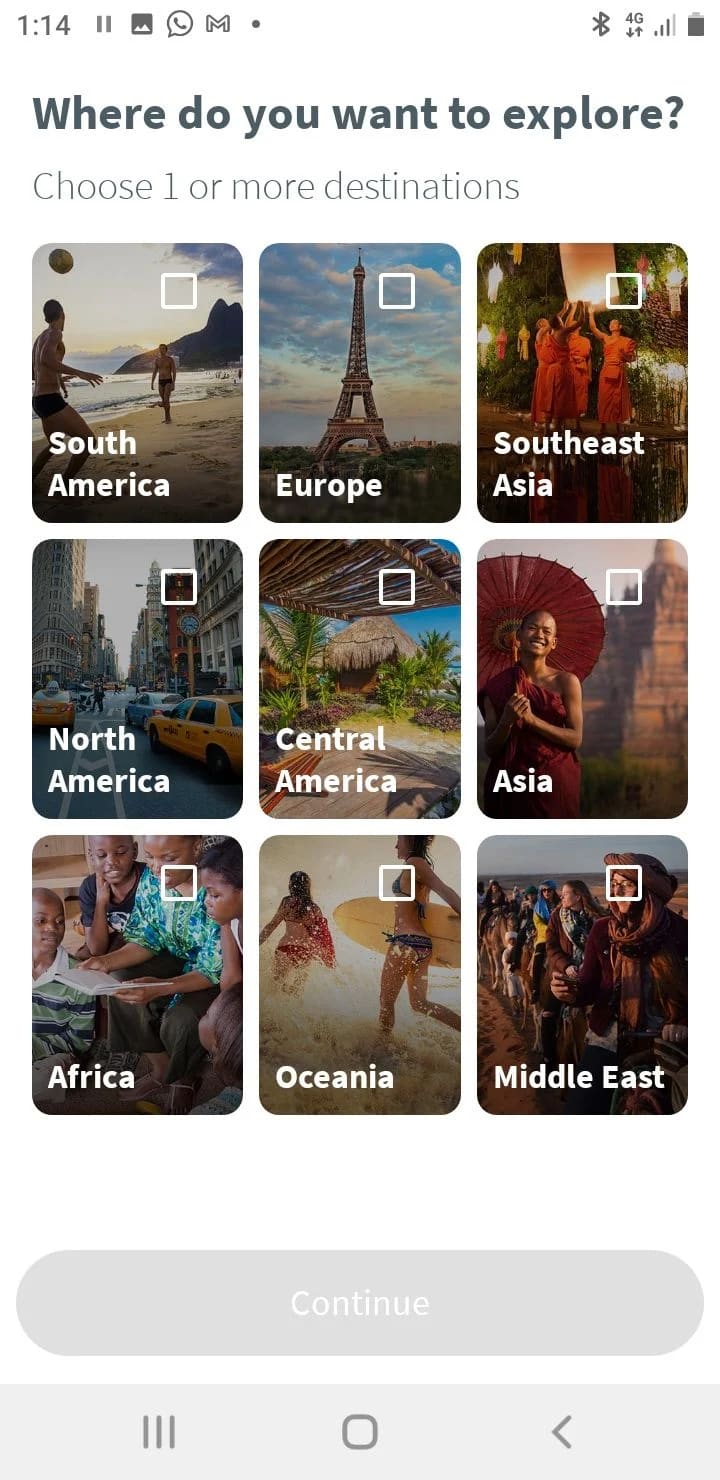Go back using system back button

[x=562, y=1432]
